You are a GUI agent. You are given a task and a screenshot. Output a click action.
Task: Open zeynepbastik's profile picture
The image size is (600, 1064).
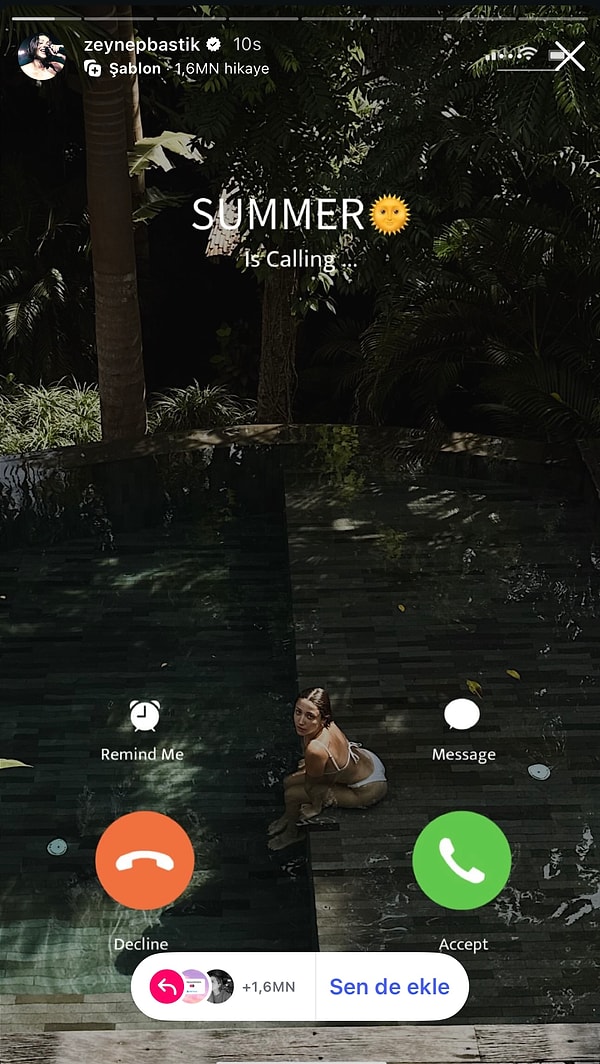(x=41, y=57)
